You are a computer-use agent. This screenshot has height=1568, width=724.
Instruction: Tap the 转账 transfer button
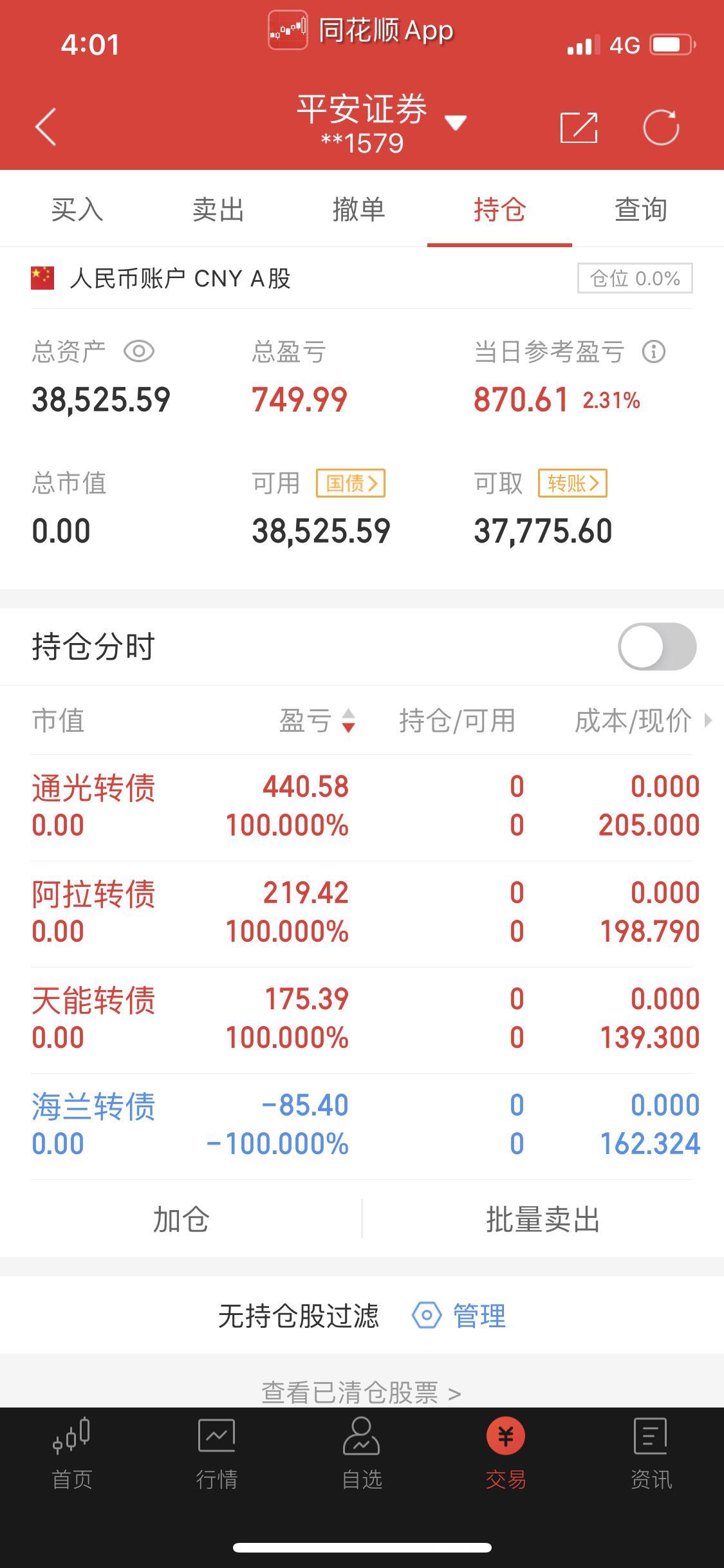coord(573,483)
